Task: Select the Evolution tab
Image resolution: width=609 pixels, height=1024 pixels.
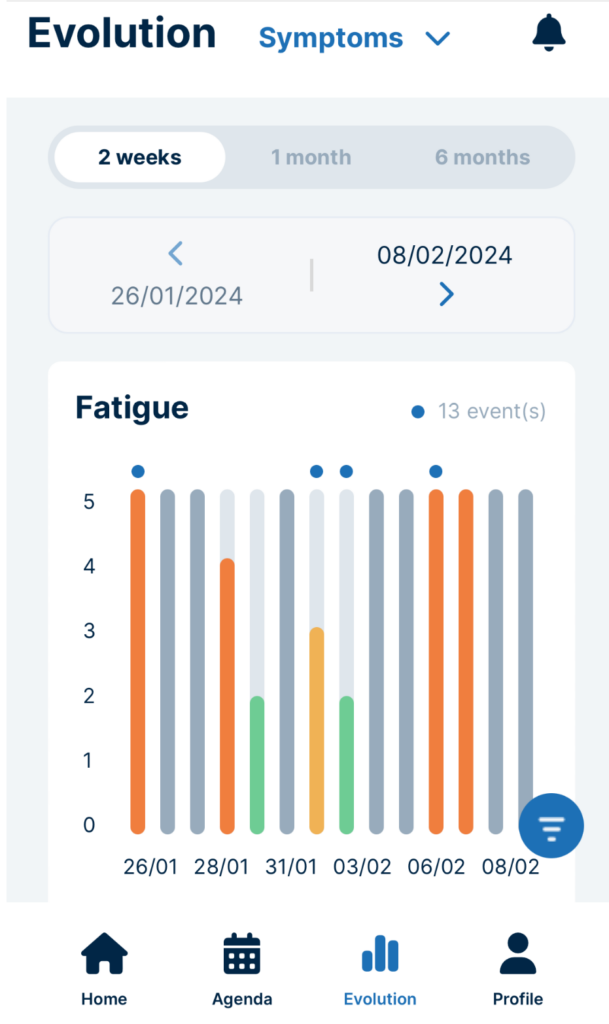Action: (380, 969)
